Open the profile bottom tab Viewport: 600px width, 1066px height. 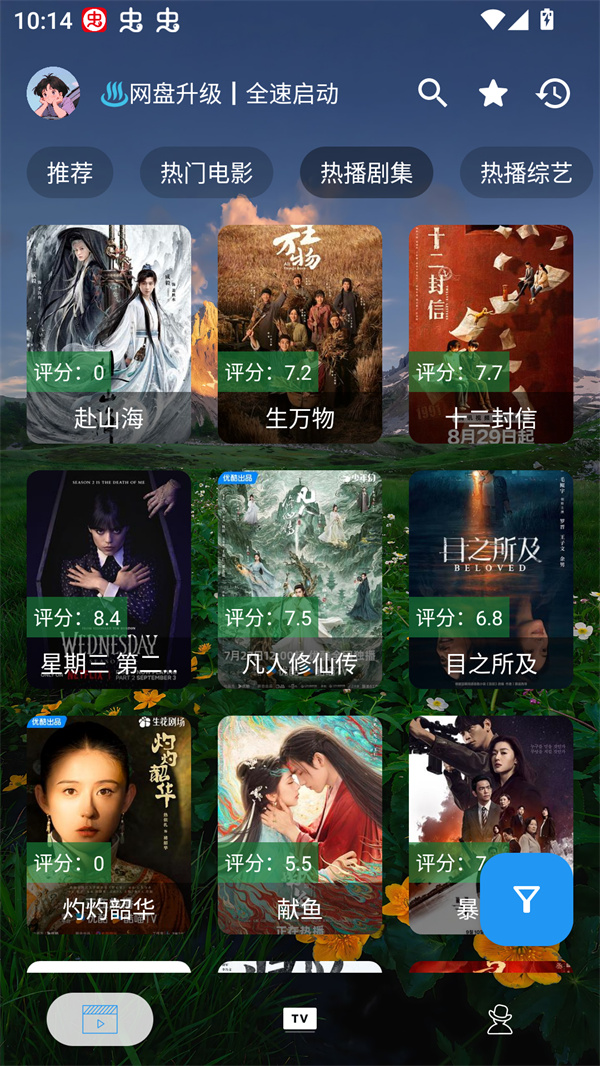499,1019
